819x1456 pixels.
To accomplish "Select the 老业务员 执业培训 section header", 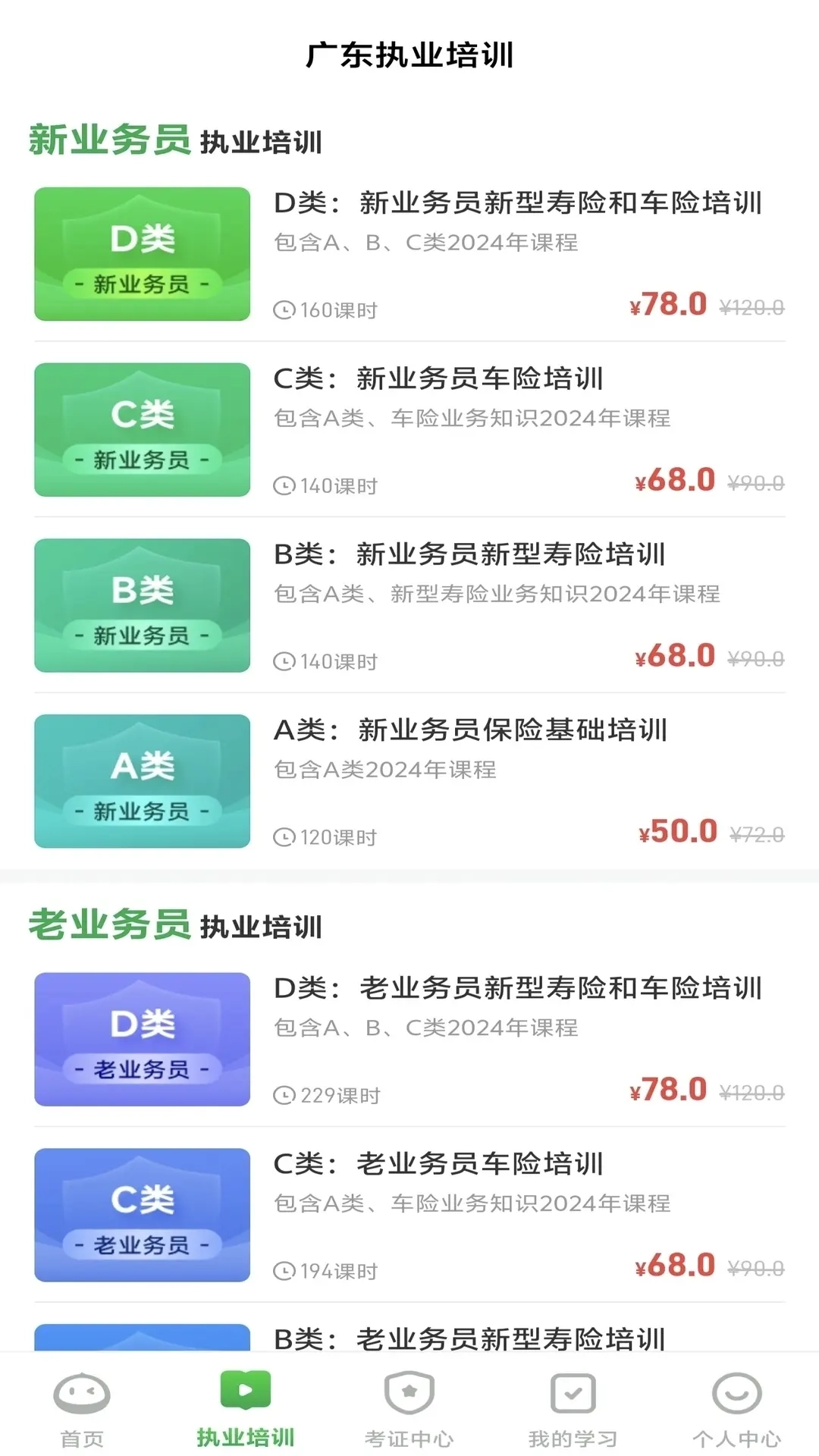I will point(176,924).
